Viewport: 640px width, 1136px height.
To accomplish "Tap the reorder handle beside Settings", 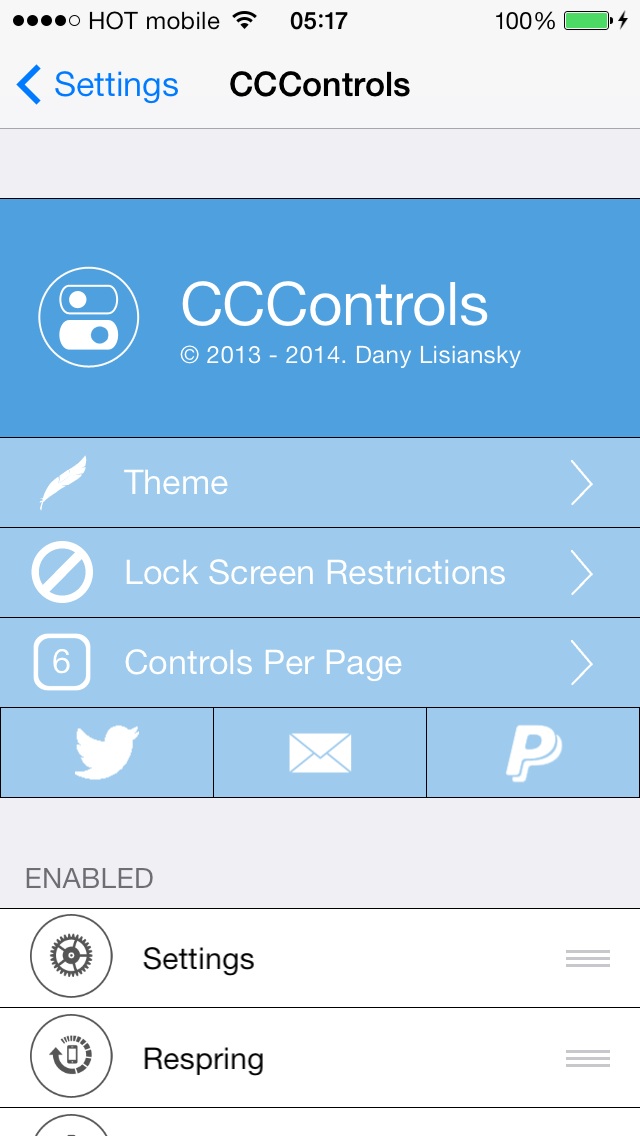I will [x=588, y=958].
